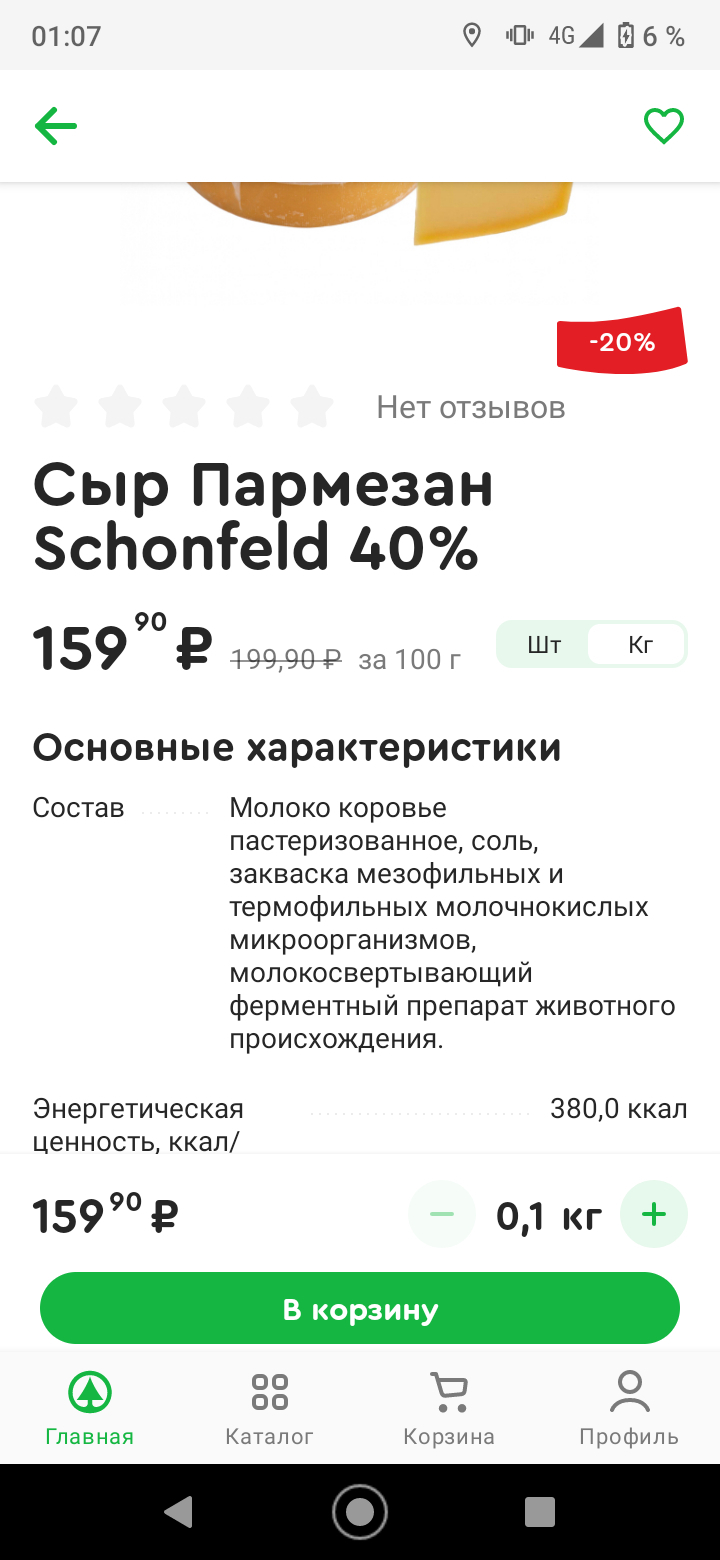The height and width of the screenshot is (1560, 720).
Task: Go back using the green arrow
Action: pyautogui.click(x=56, y=126)
